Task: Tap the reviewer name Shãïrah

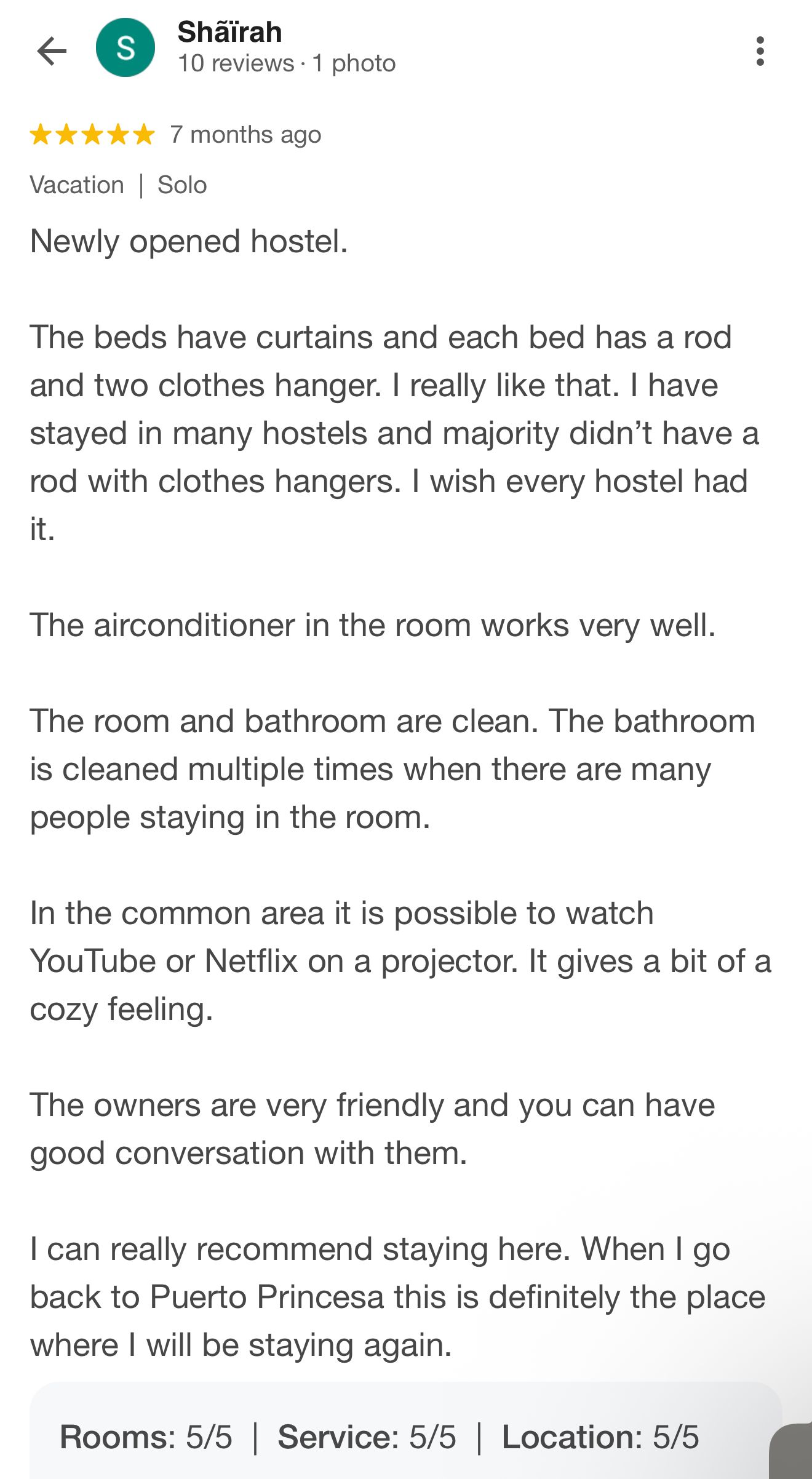Action: (x=229, y=32)
